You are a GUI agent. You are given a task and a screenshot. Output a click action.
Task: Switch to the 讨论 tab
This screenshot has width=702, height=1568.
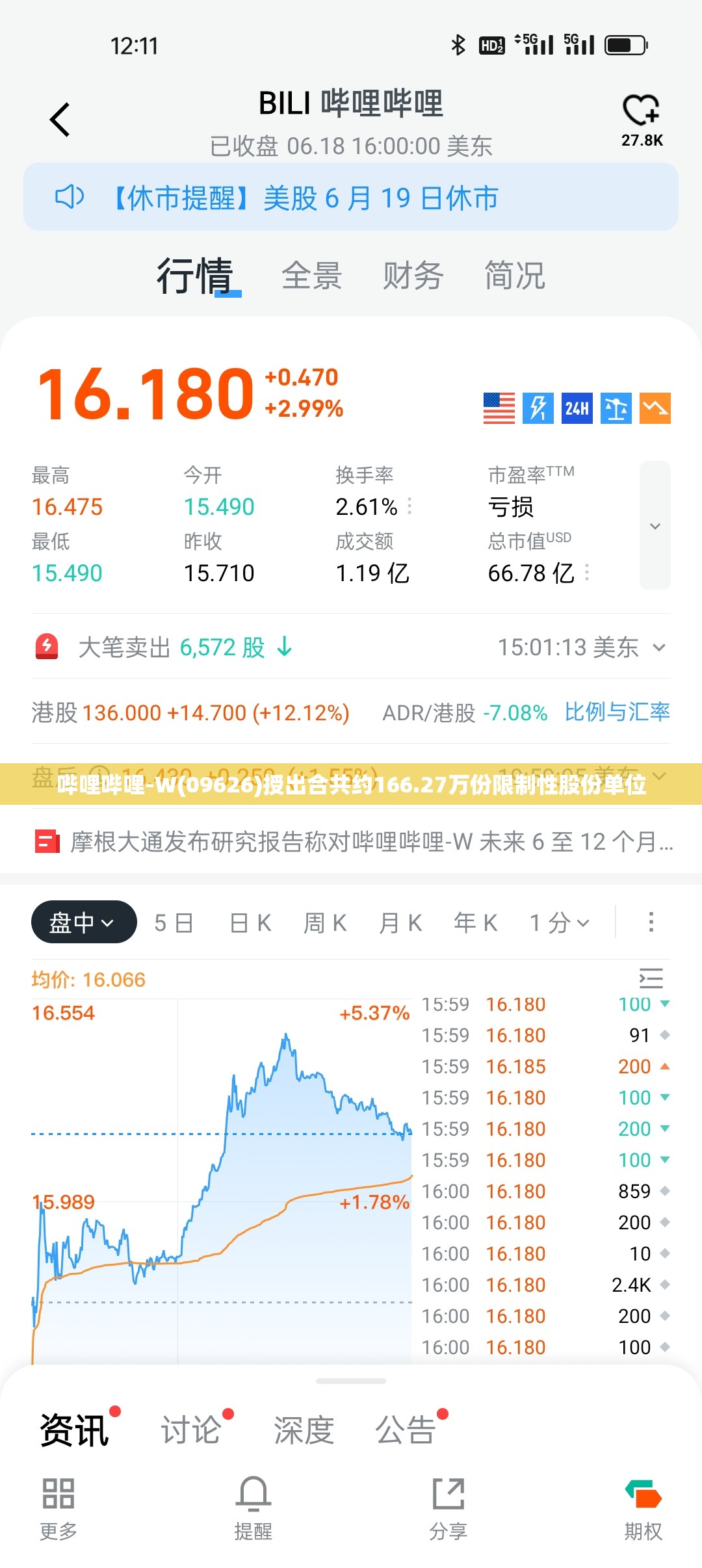click(190, 1430)
